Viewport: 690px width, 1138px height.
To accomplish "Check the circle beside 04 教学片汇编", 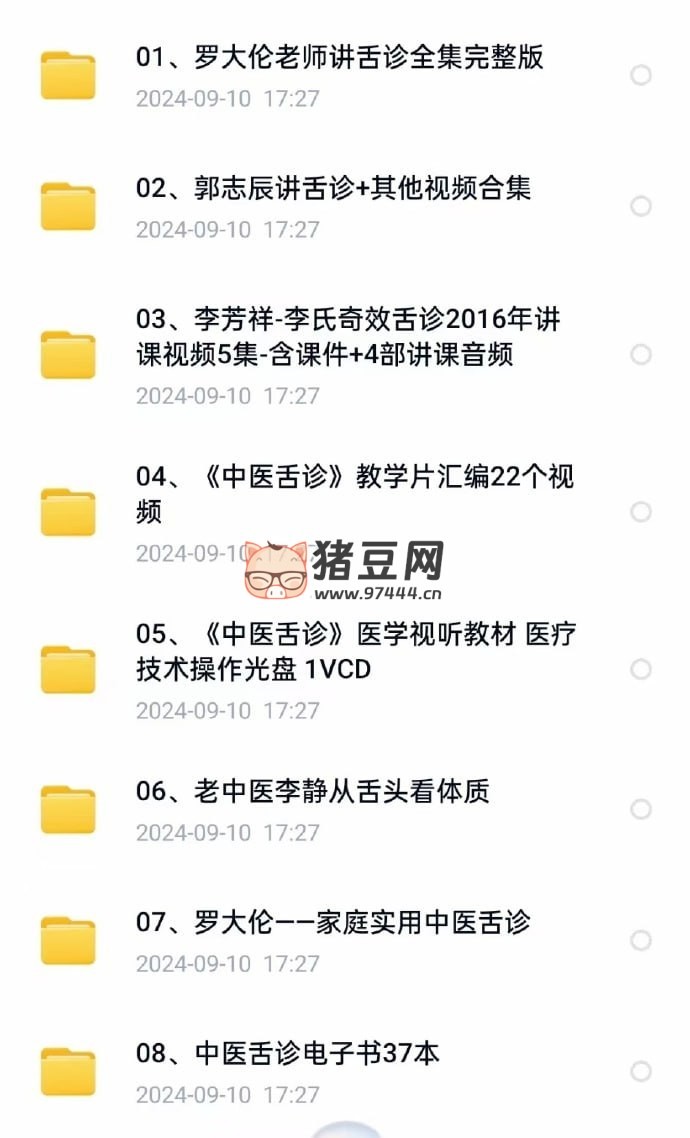I will pos(641,512).
